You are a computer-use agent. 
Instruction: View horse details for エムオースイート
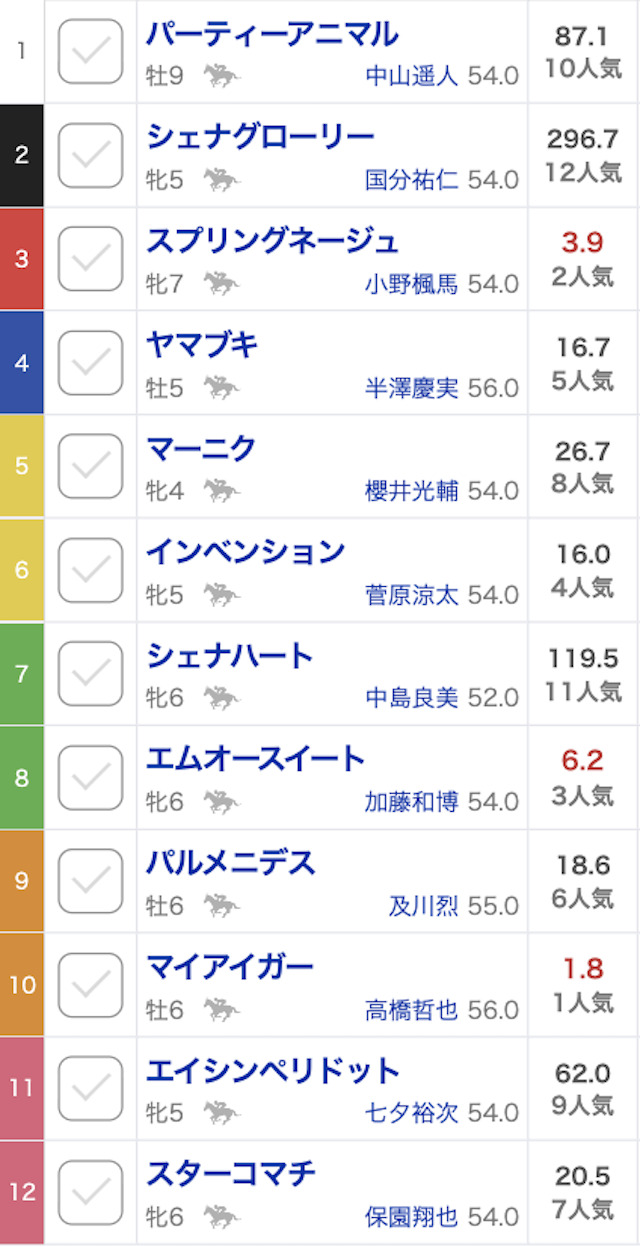pos(256,759)
